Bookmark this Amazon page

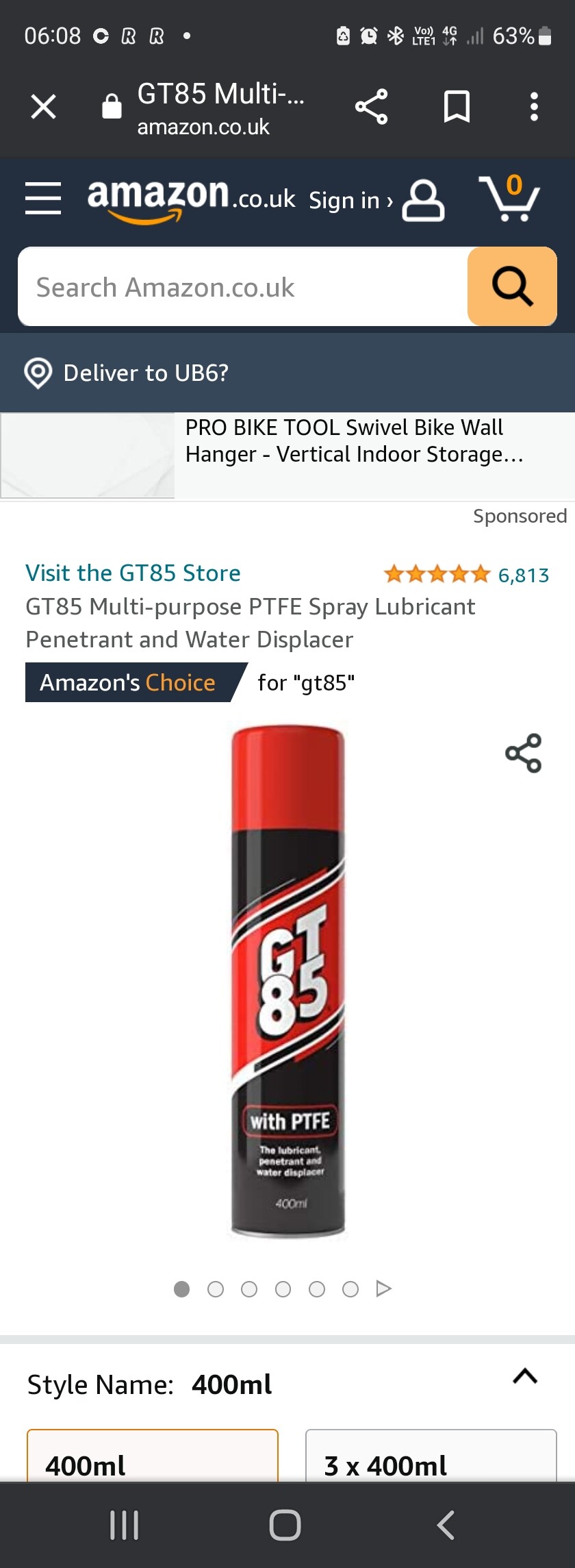(457, 107)
